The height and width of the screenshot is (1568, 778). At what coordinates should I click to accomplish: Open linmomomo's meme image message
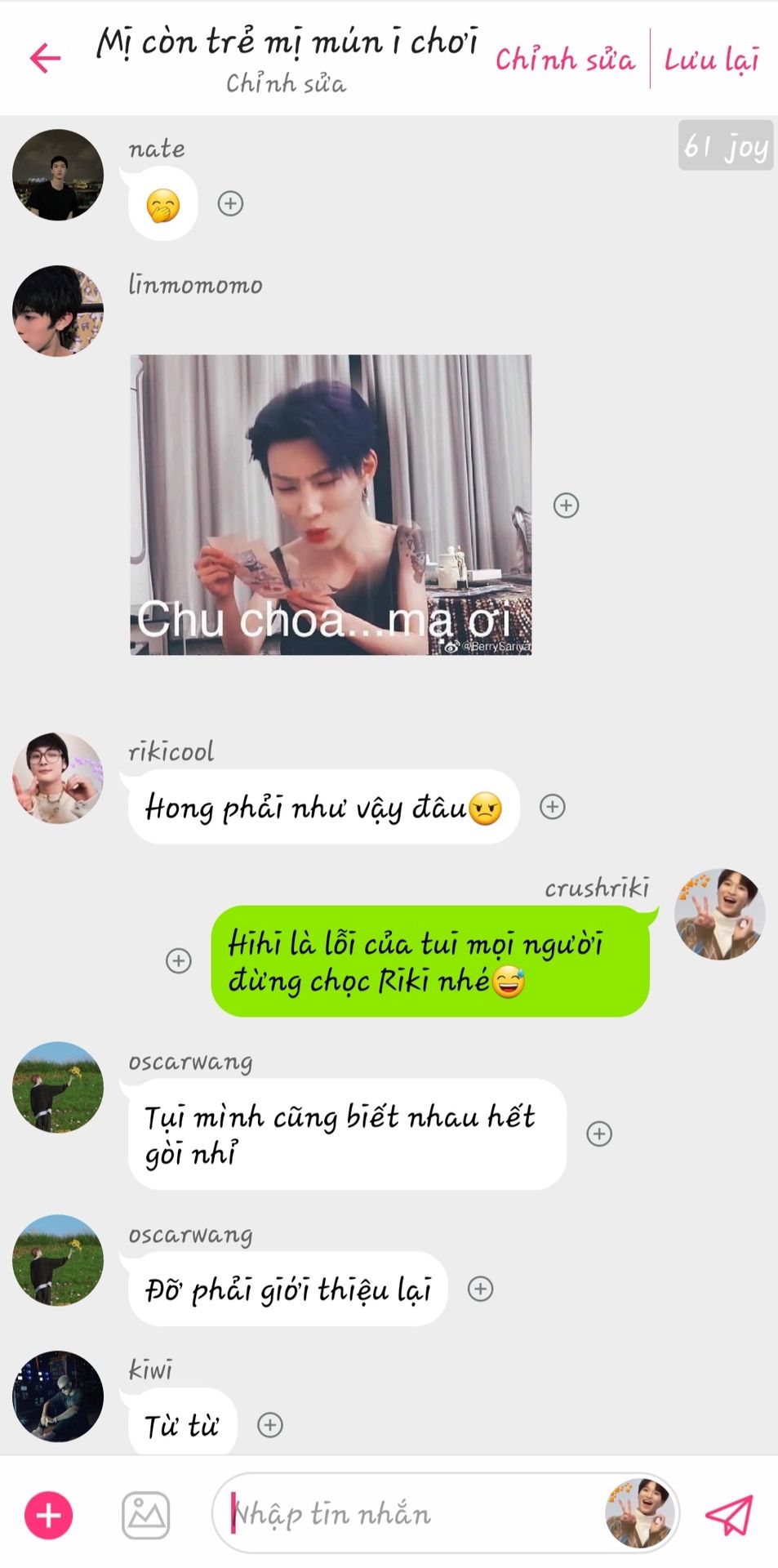[331, 504]
